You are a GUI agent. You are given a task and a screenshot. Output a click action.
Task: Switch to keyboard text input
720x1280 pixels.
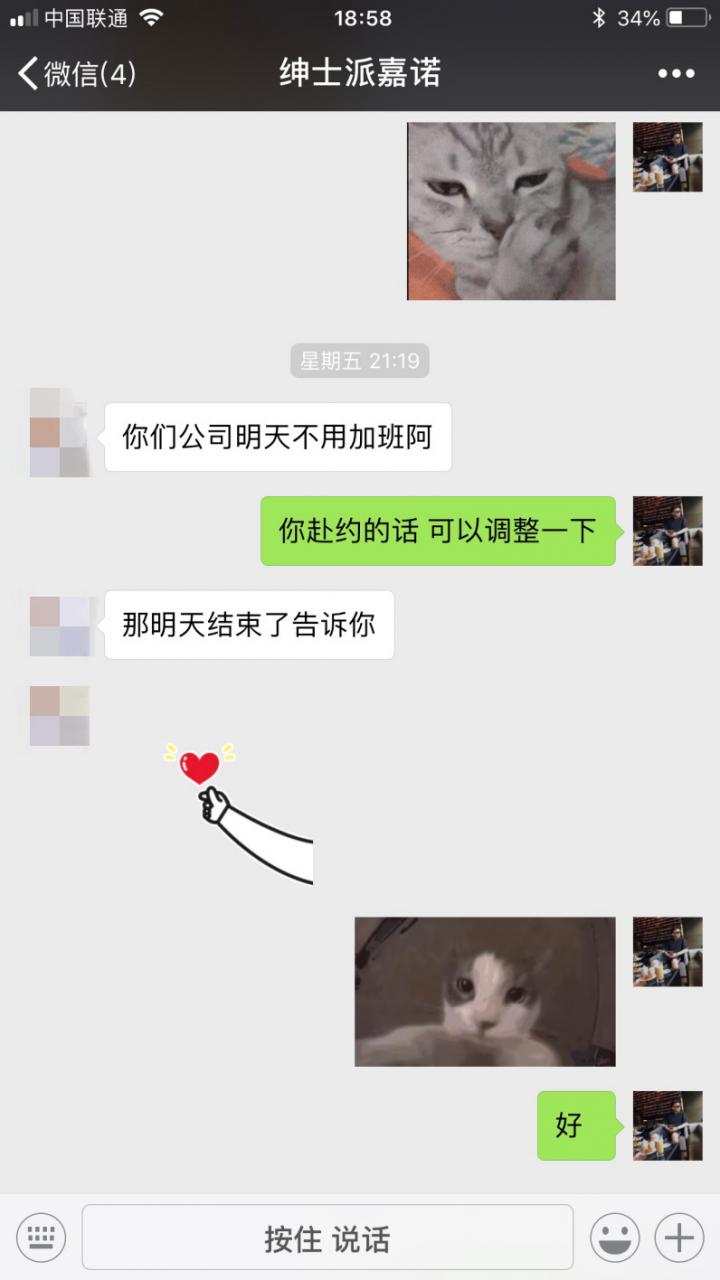click(x=41, y=1238)
